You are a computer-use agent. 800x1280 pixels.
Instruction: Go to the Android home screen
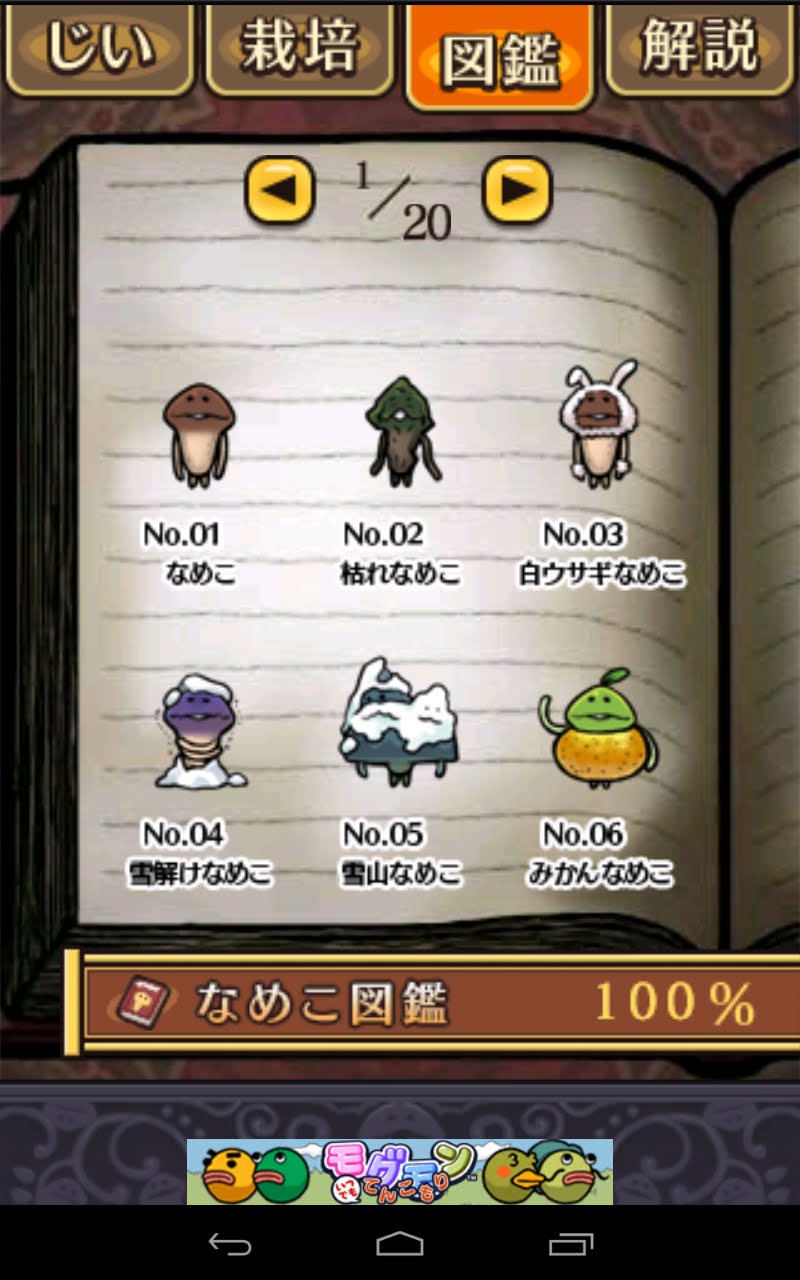(400, 1244)
